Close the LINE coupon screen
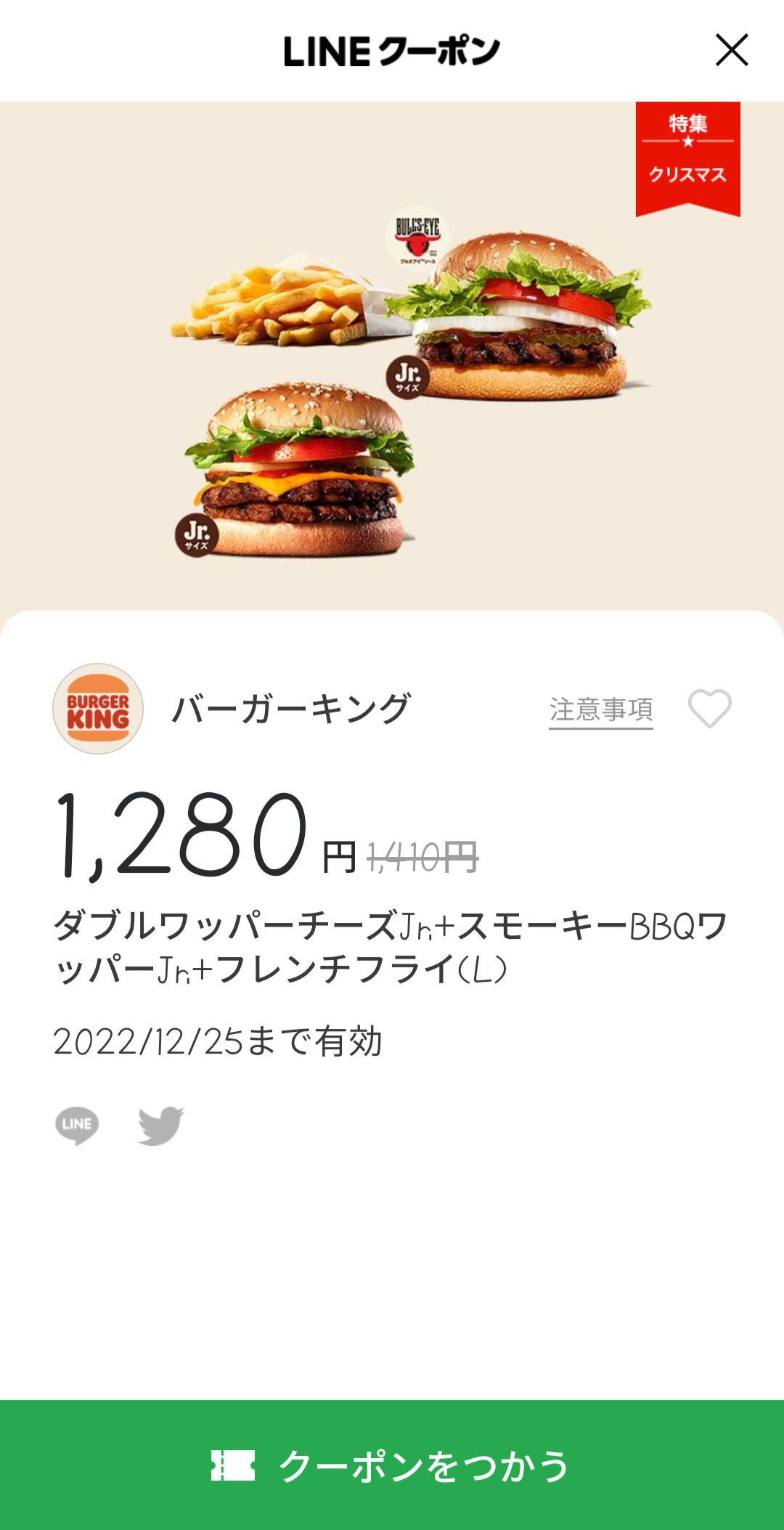 tap(731, 50)
